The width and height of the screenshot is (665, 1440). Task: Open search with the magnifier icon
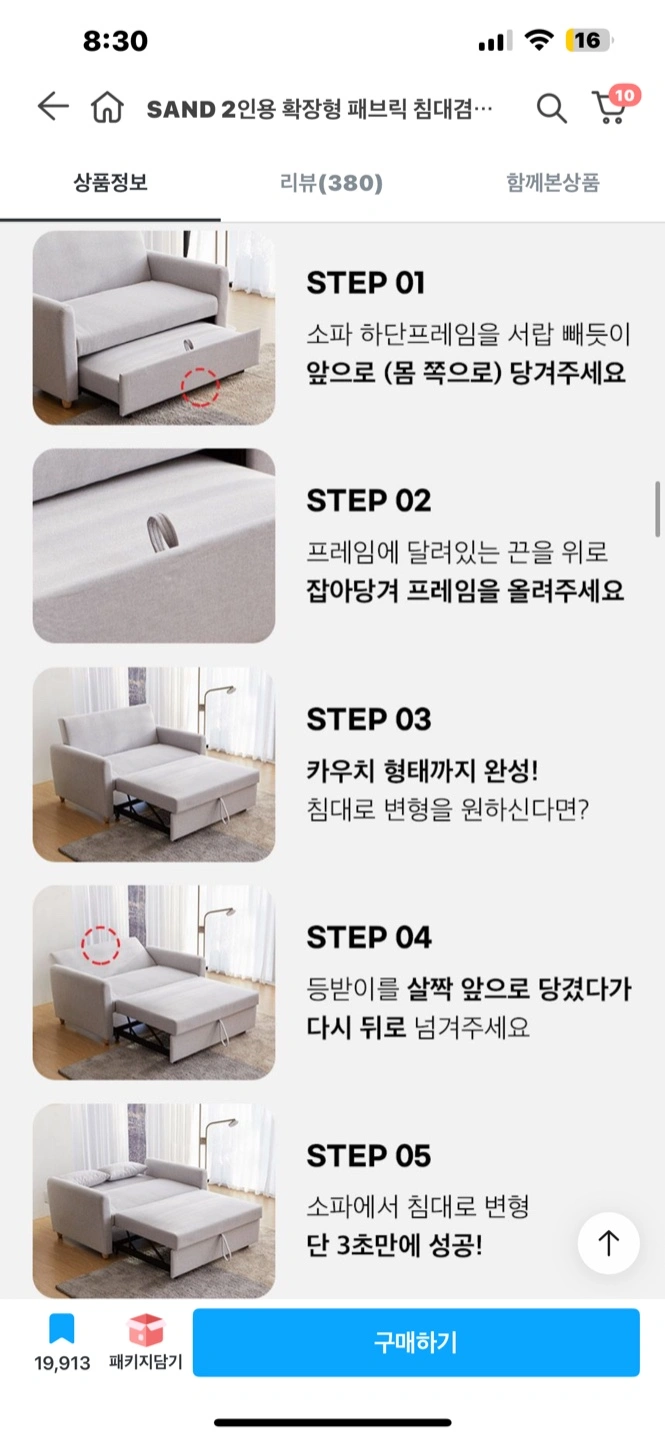coord(551,107)
